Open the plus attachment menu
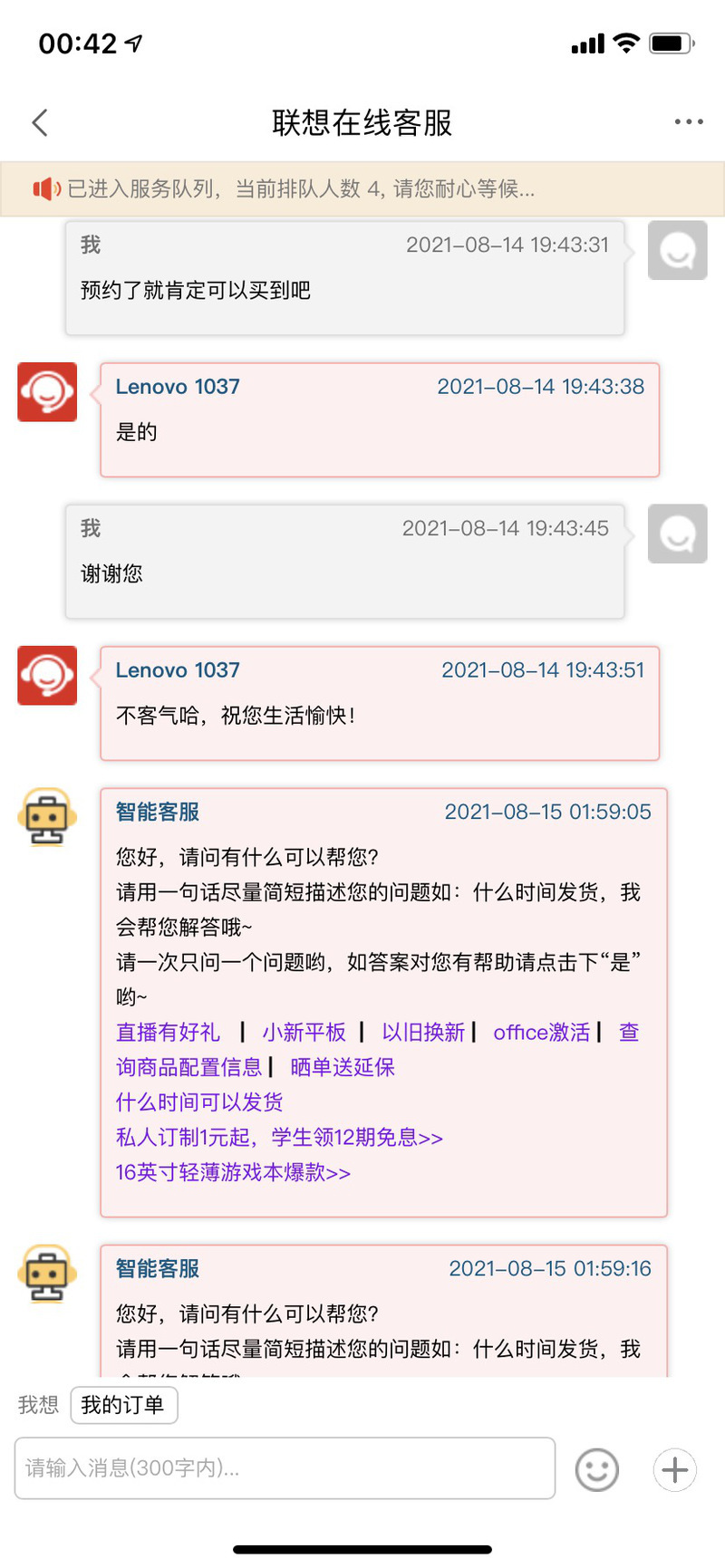This screenshot has width=725, height=1568. click(675, 1469)
